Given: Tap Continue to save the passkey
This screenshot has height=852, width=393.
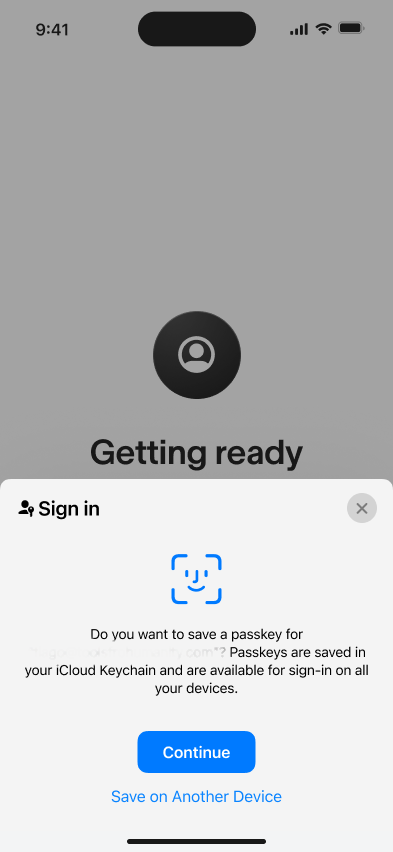Looking at the screenshot, I should point(196,752).
